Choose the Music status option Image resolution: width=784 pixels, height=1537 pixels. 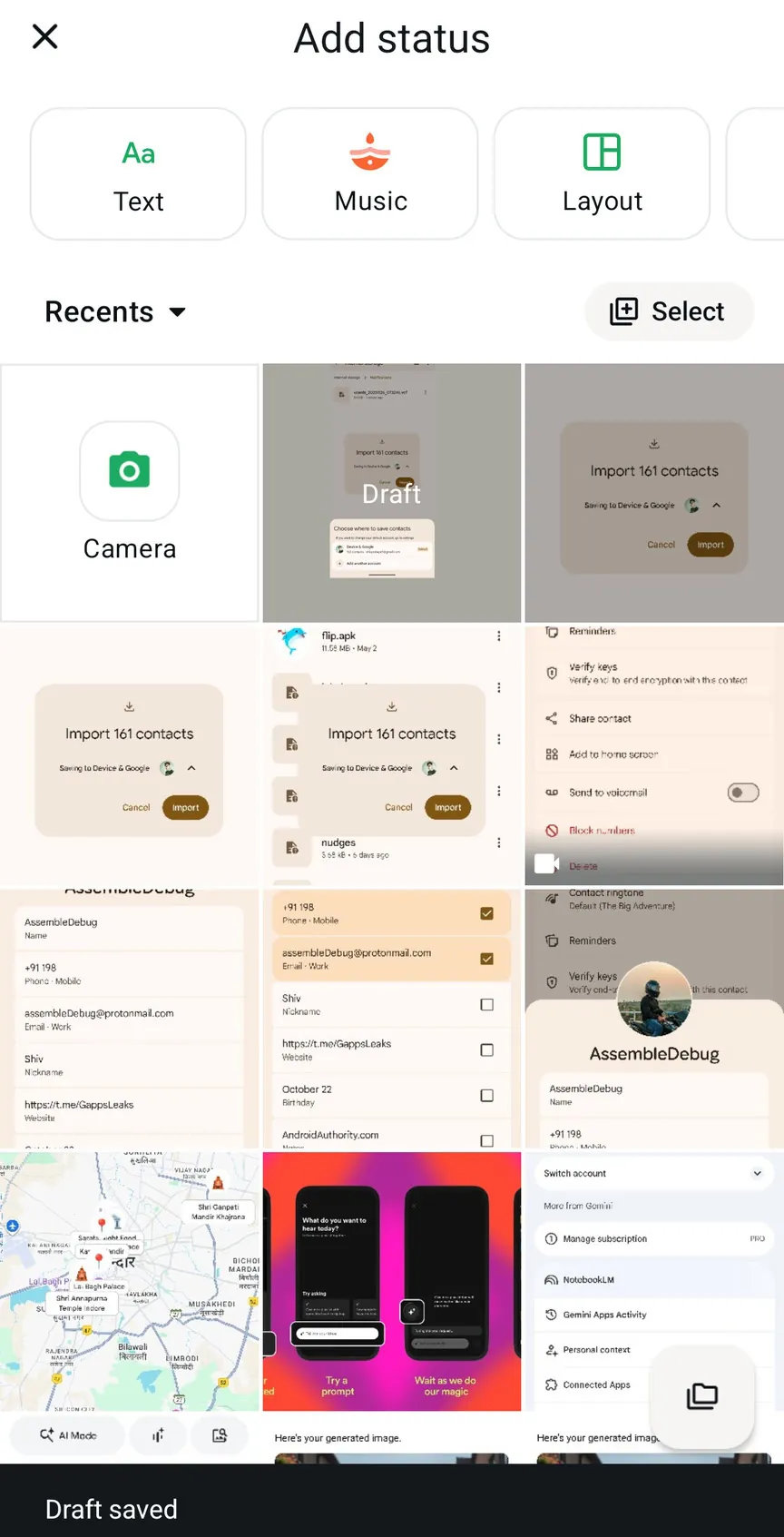(370, 174)
